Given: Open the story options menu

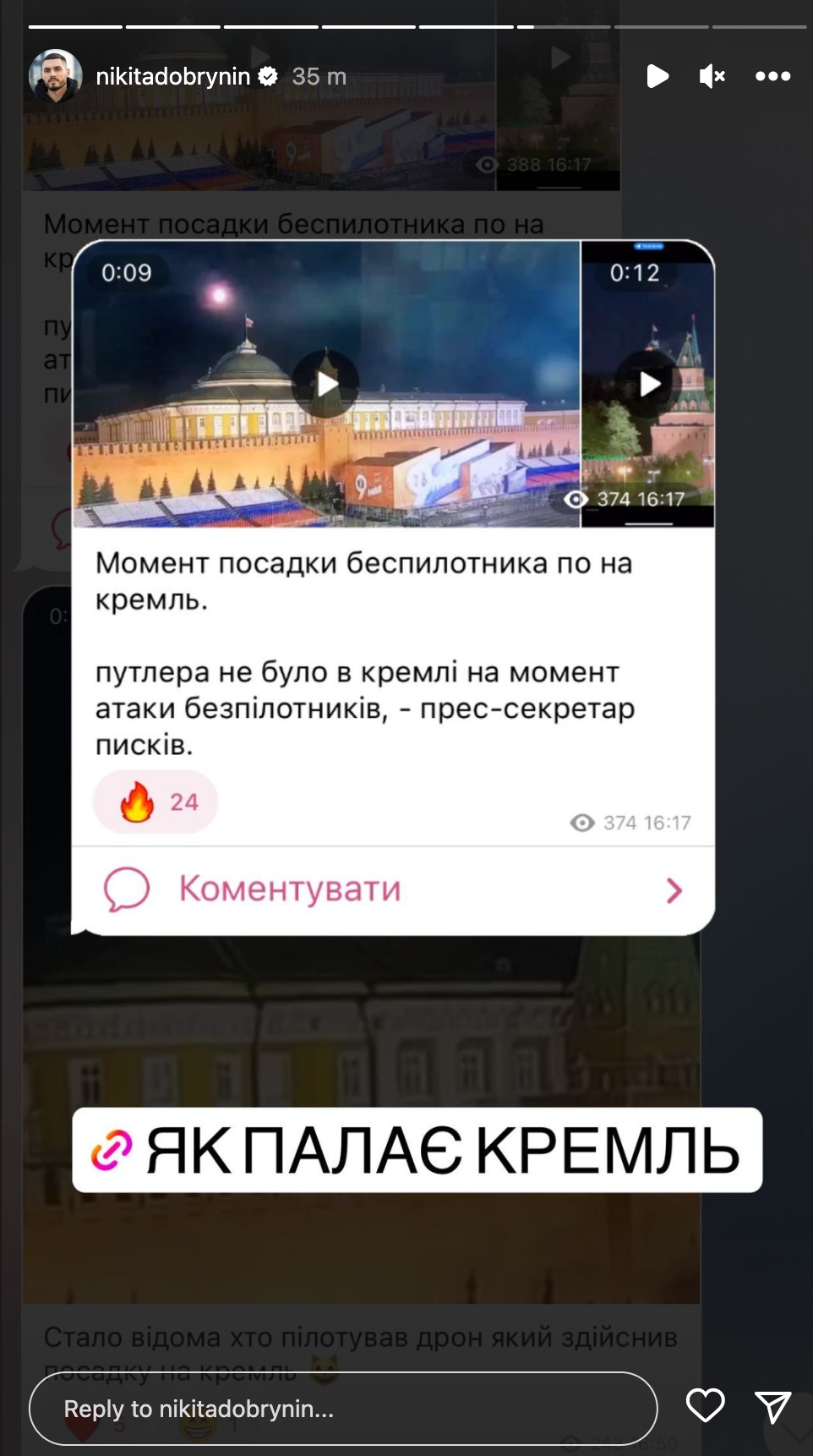Looking at the screenshot, I should [x=772, y=76].
